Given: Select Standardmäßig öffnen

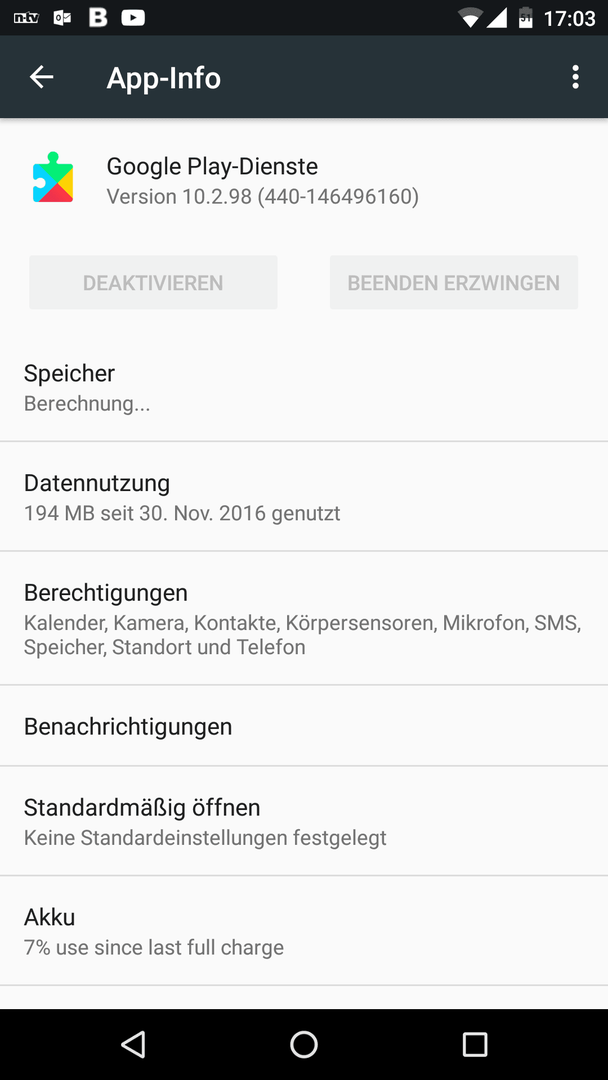Looking at the screenshot, I should [304, 821].
